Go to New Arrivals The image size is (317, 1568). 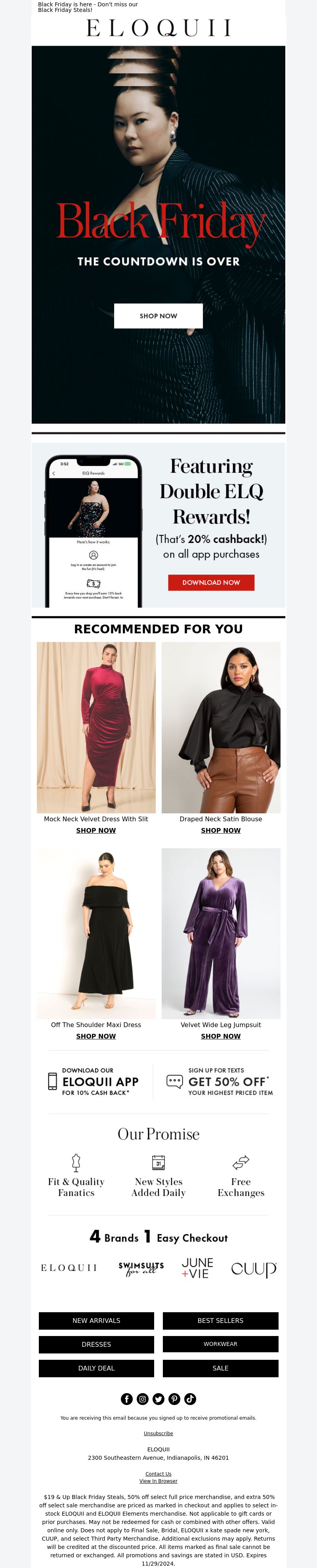(x=96, y=1320)
